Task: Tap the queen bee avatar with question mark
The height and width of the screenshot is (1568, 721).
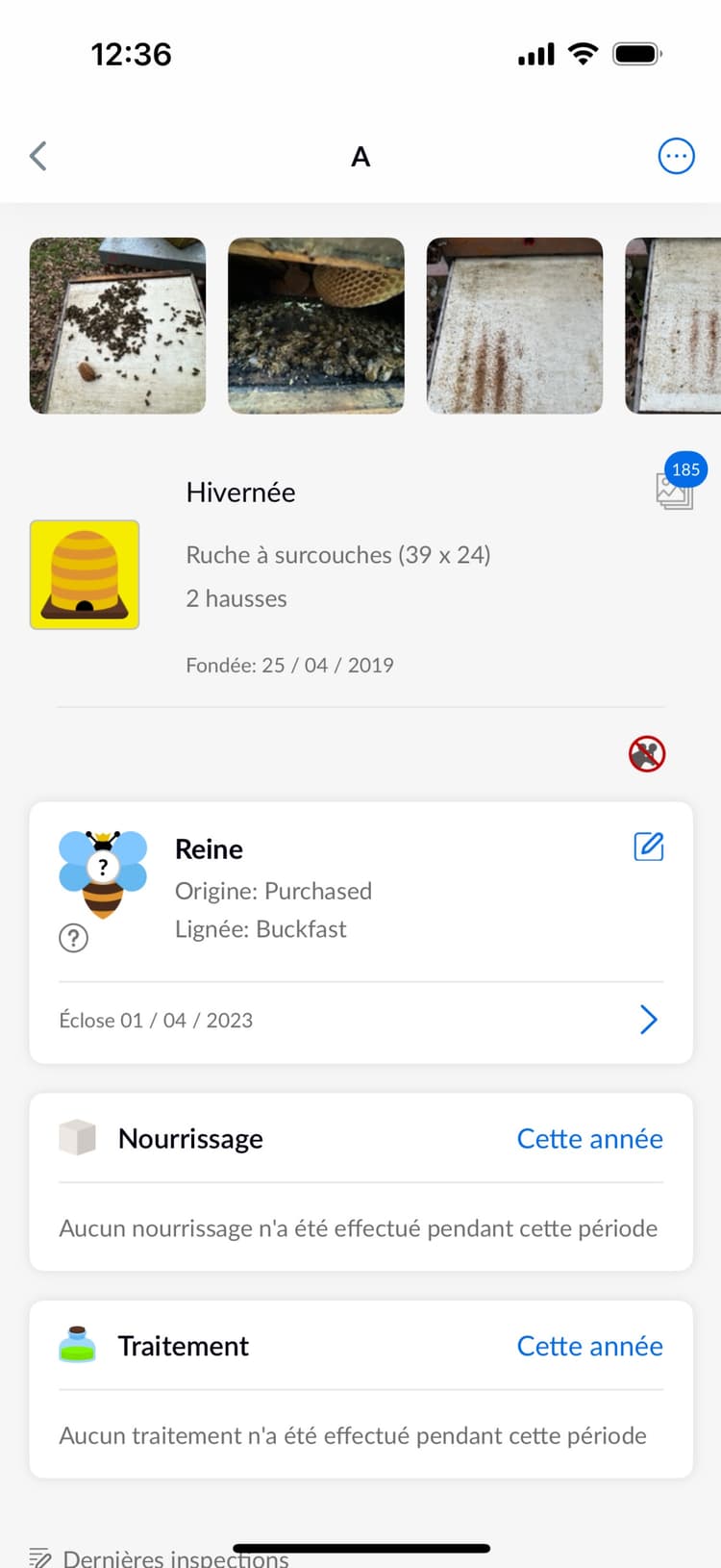Action: 102,872
